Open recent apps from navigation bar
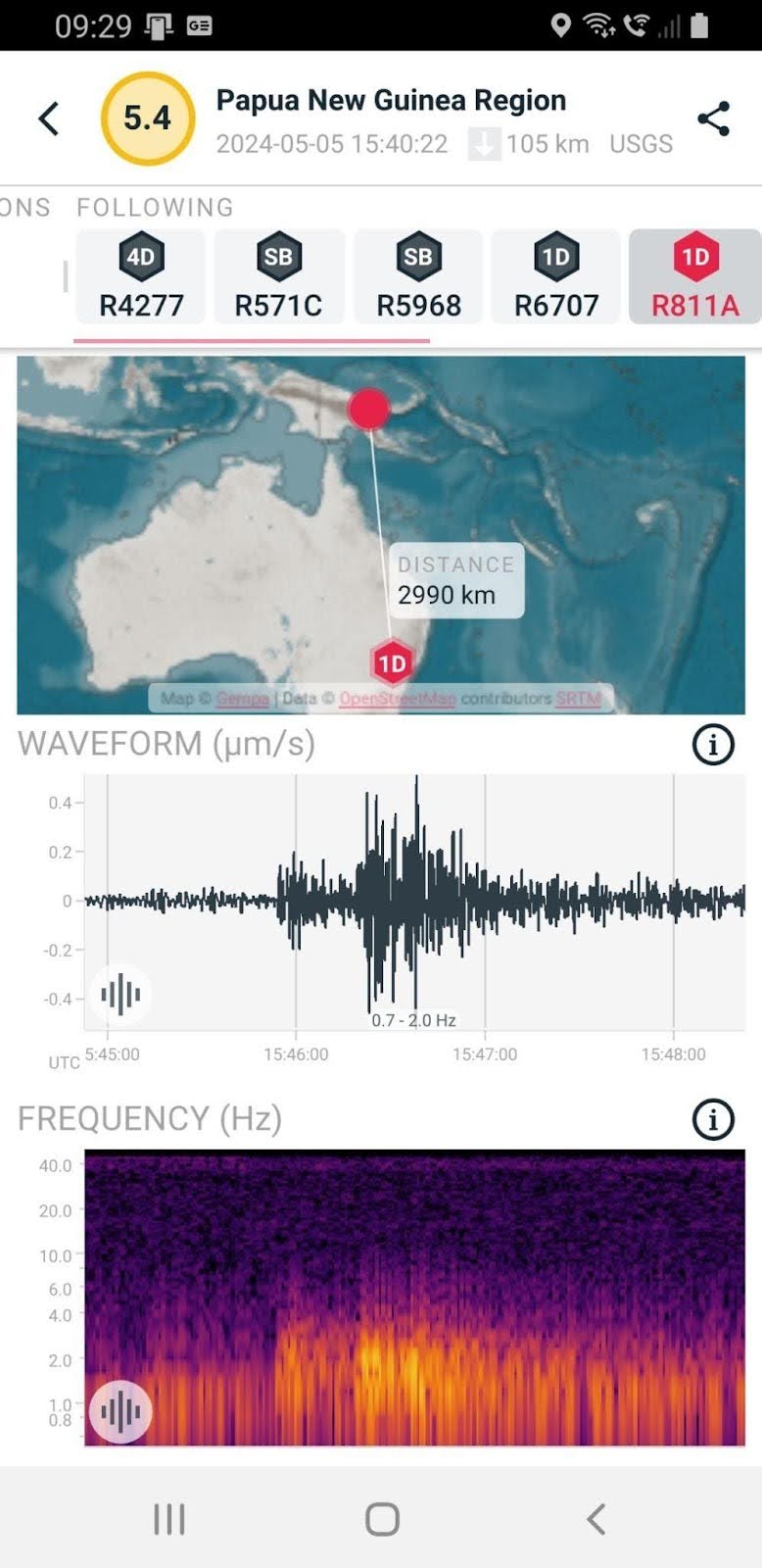The height and width of the screenshot is (1568, 762). [168, 1519]
